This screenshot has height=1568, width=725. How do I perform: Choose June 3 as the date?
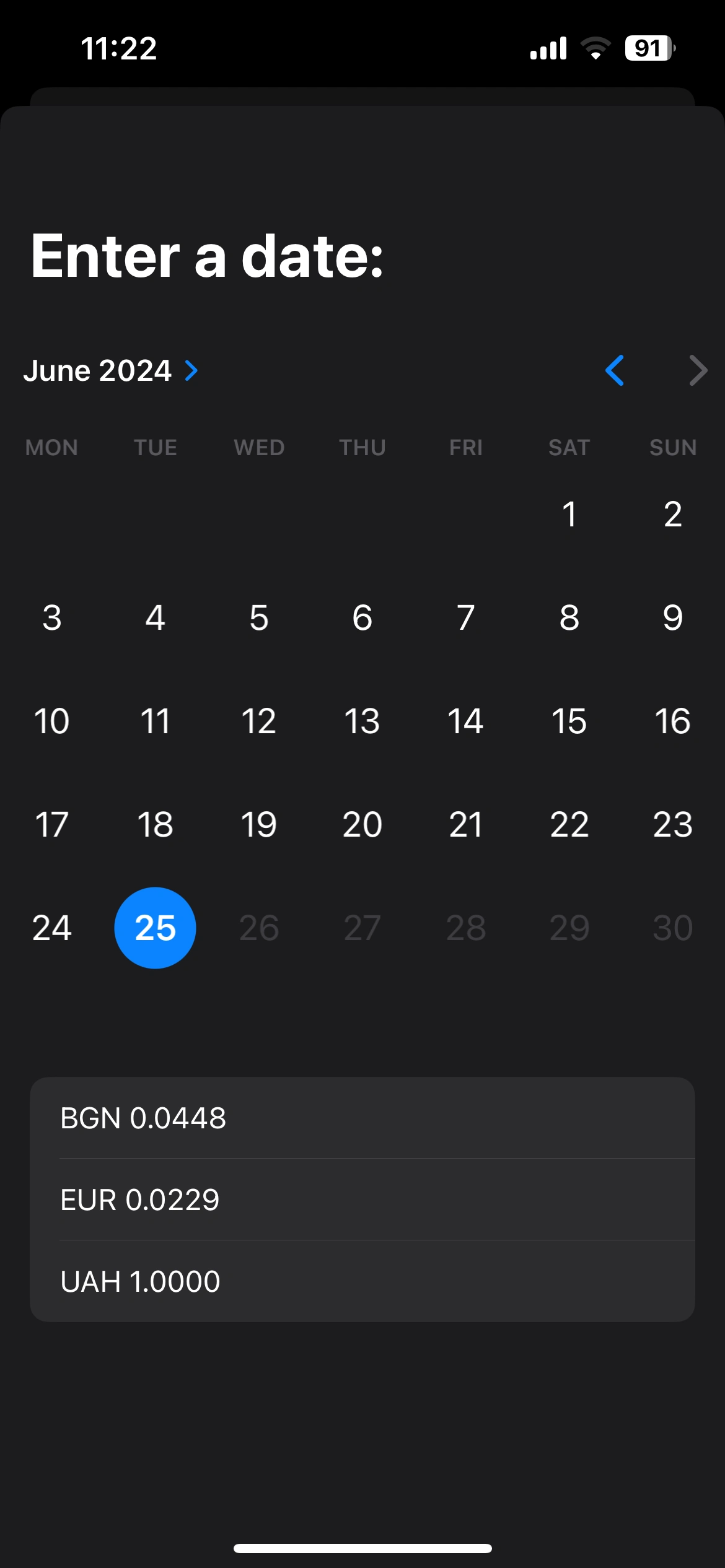point(52,617)
